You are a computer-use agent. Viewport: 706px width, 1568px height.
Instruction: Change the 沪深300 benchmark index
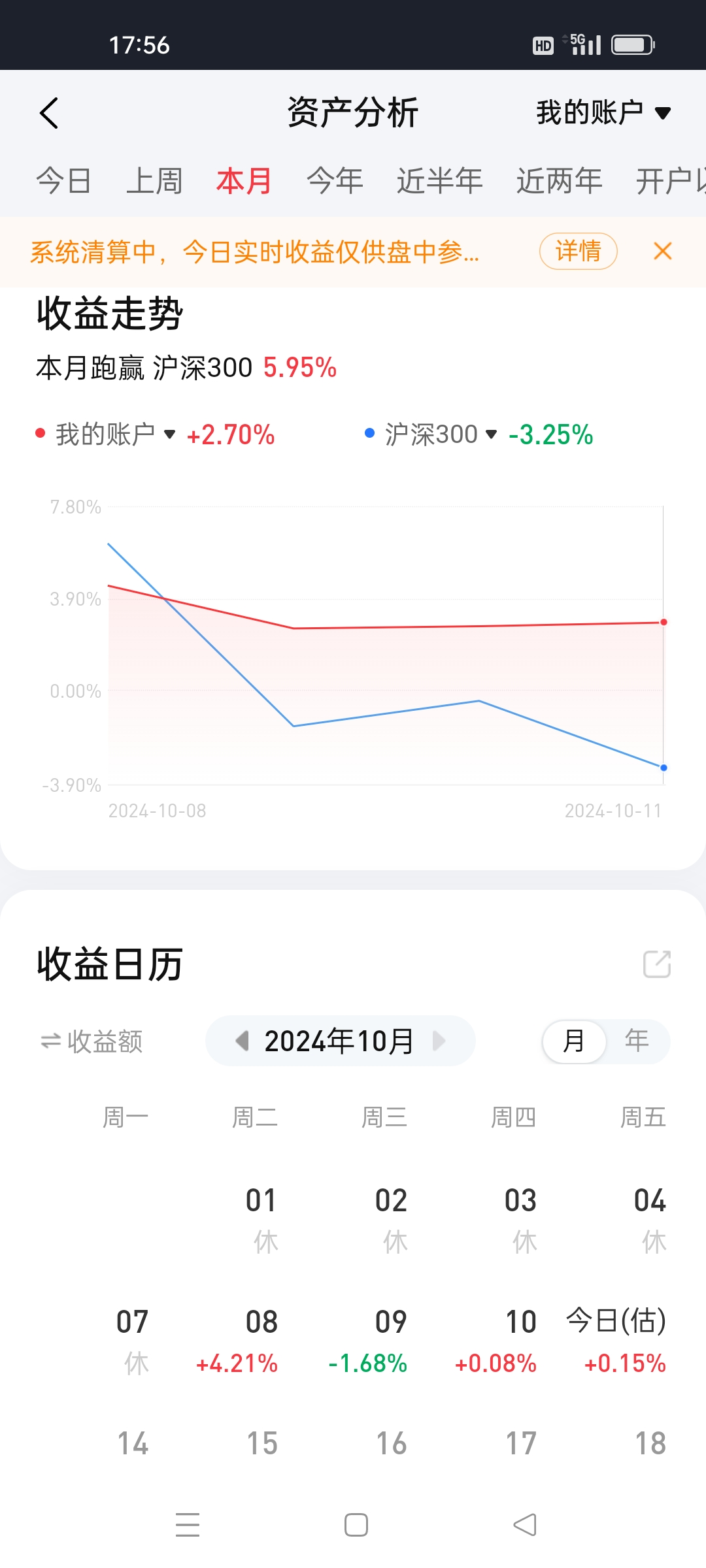tap(441, 434)
